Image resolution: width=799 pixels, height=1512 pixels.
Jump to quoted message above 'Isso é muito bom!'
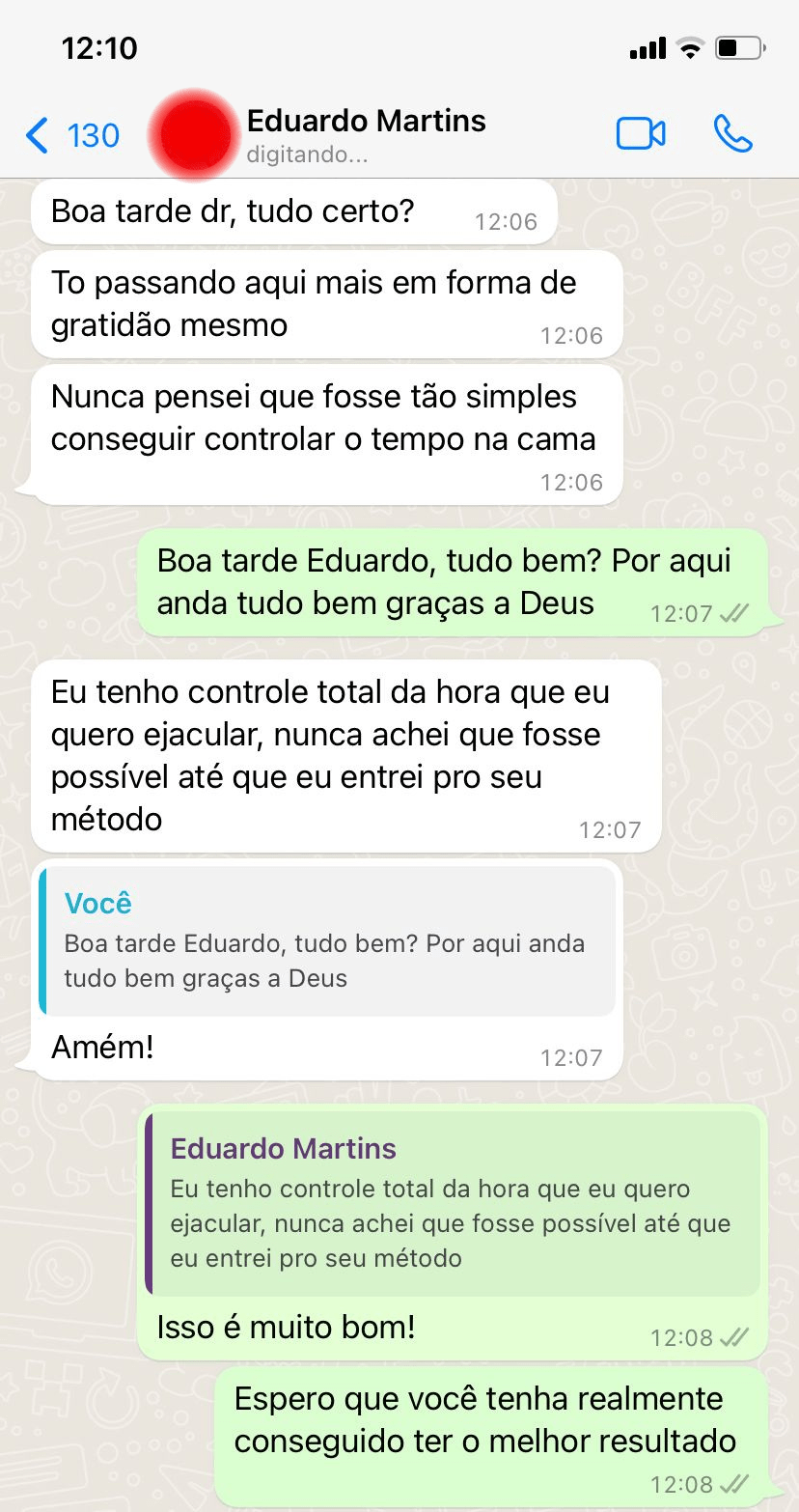454,1203
